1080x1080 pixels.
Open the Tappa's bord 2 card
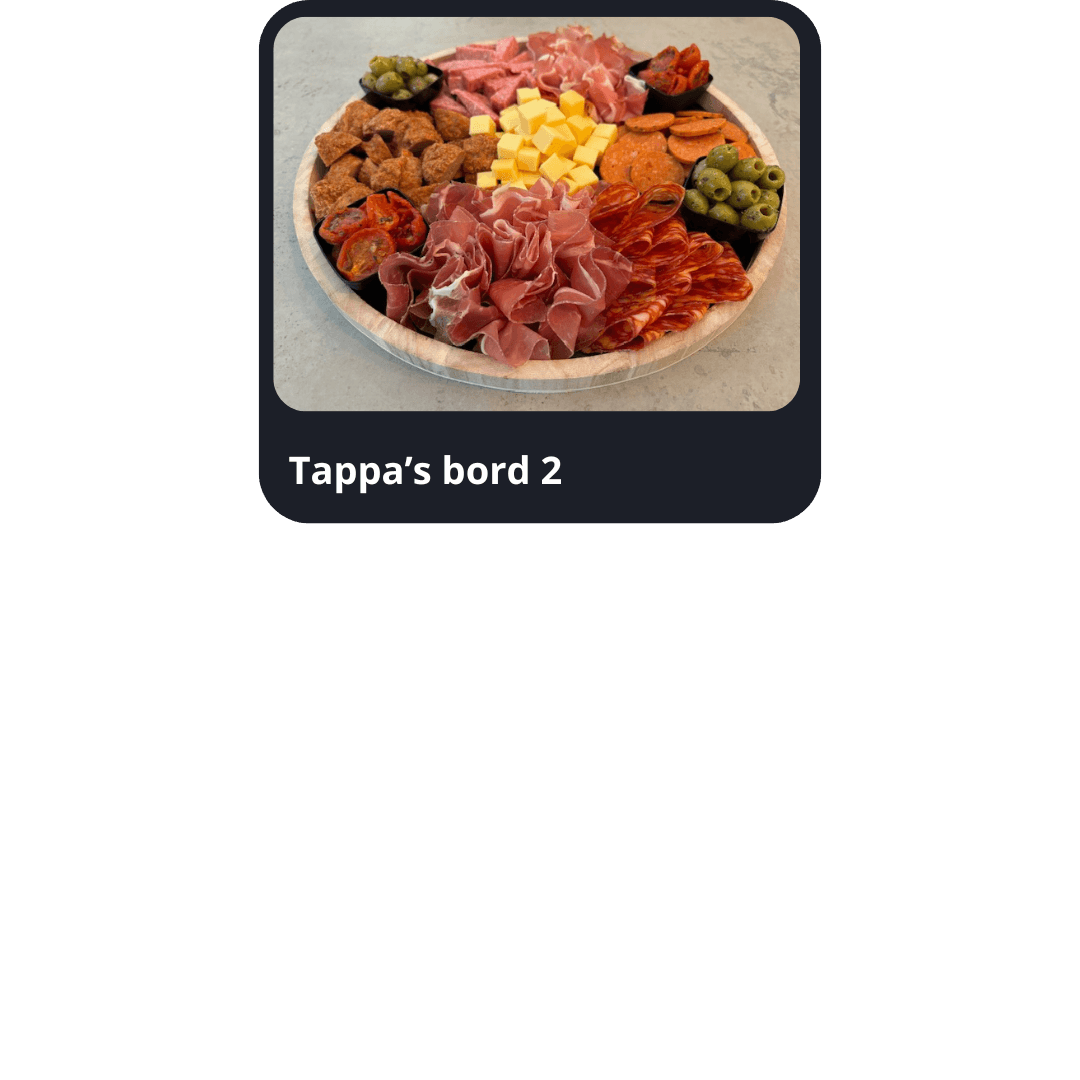click(x=539, y=262)
